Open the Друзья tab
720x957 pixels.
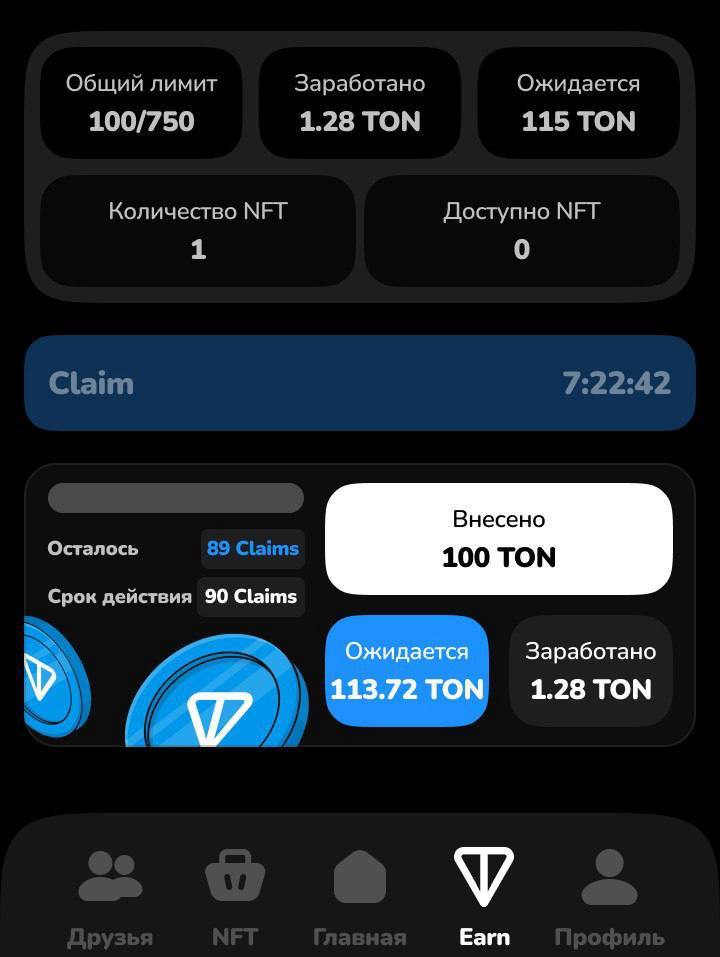coord(110,896)
